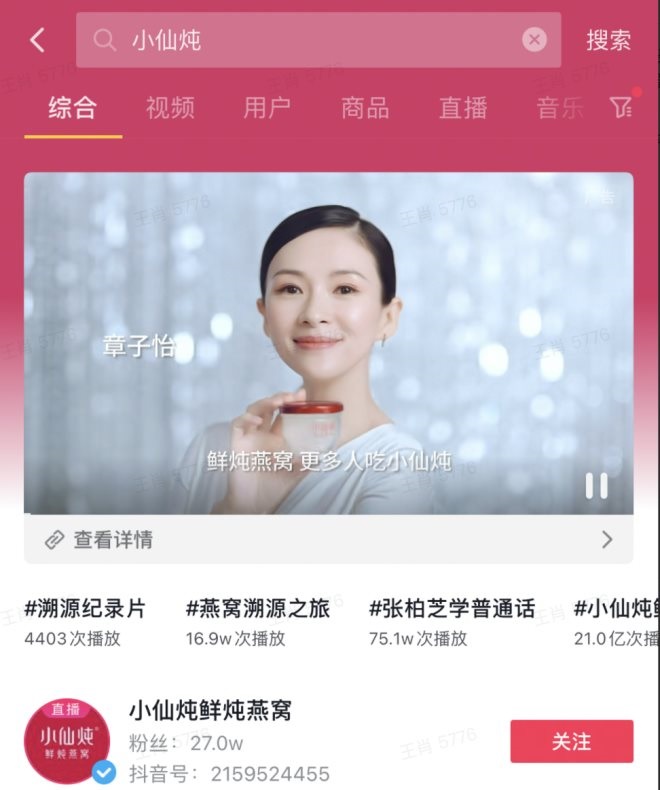
Task: Pause the ad video
Action: pyautogui.click(x=596, y=486)
